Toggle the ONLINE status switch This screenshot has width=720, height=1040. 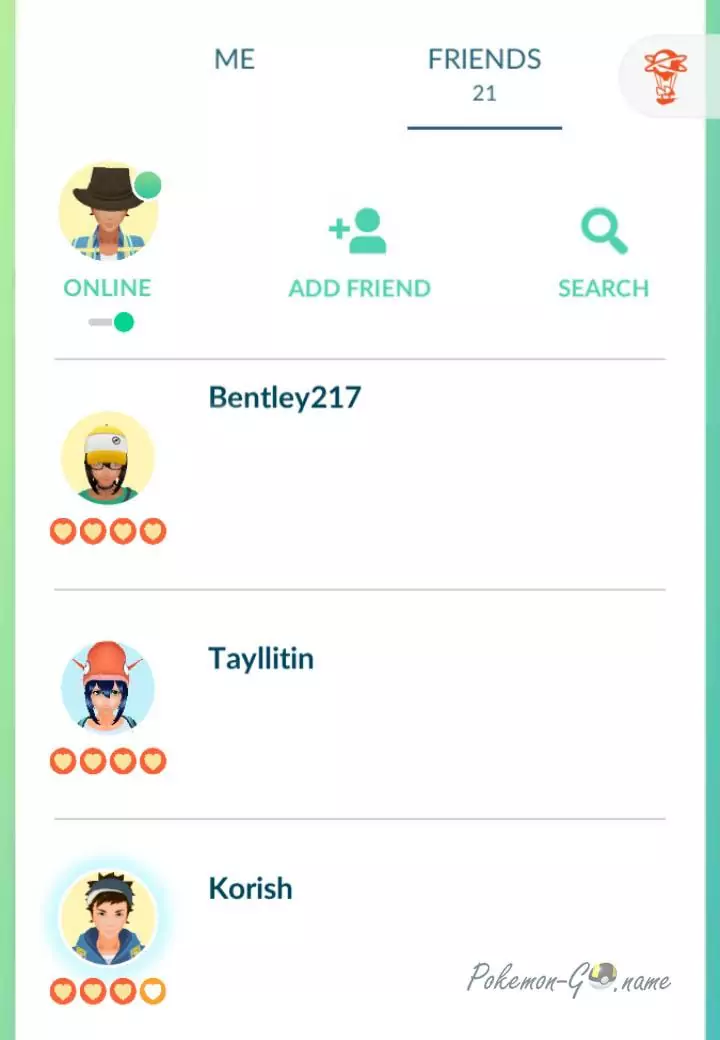pyautogui.click(x=111, y=322)
